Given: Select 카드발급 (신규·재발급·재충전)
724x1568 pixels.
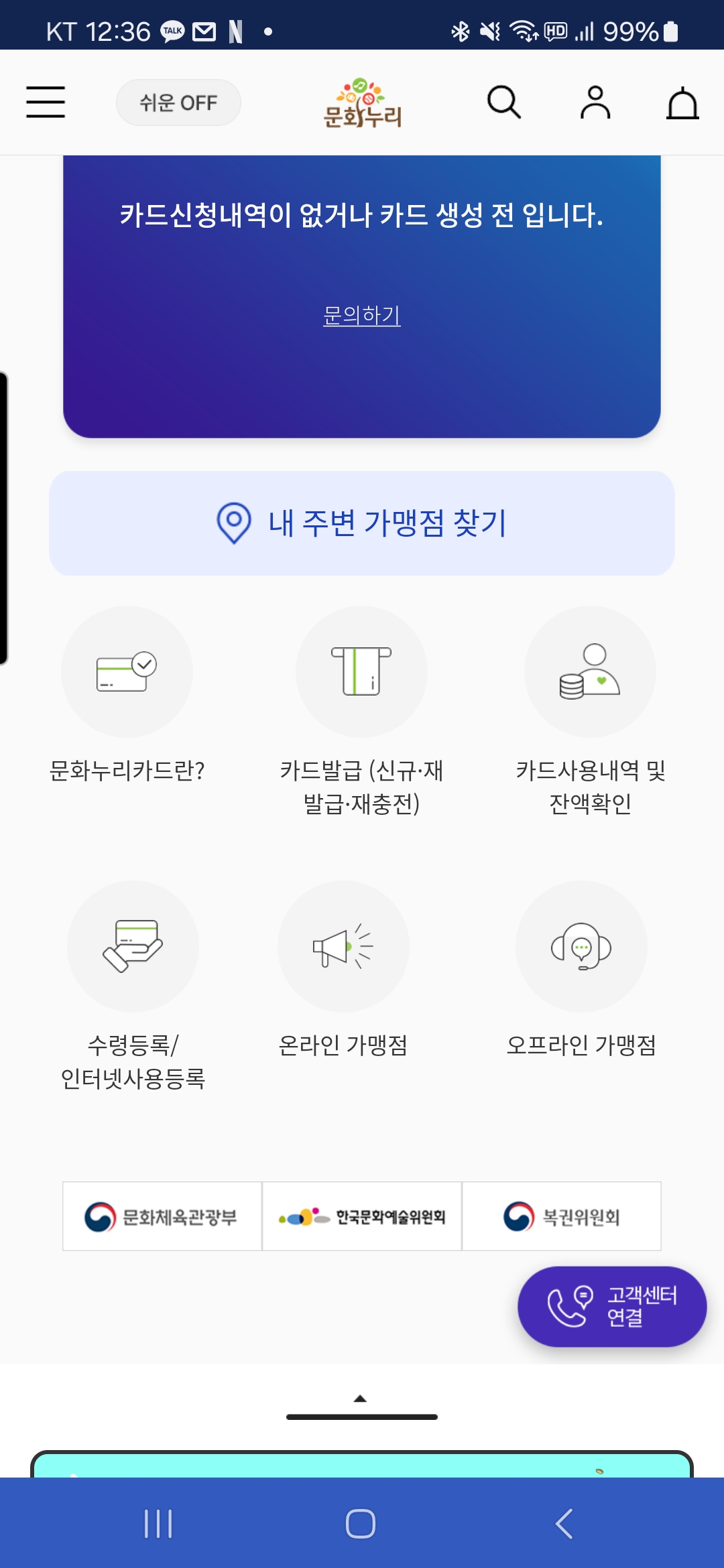Looking at the screenshot, I should pyautogui.click(x=362, y=712).
